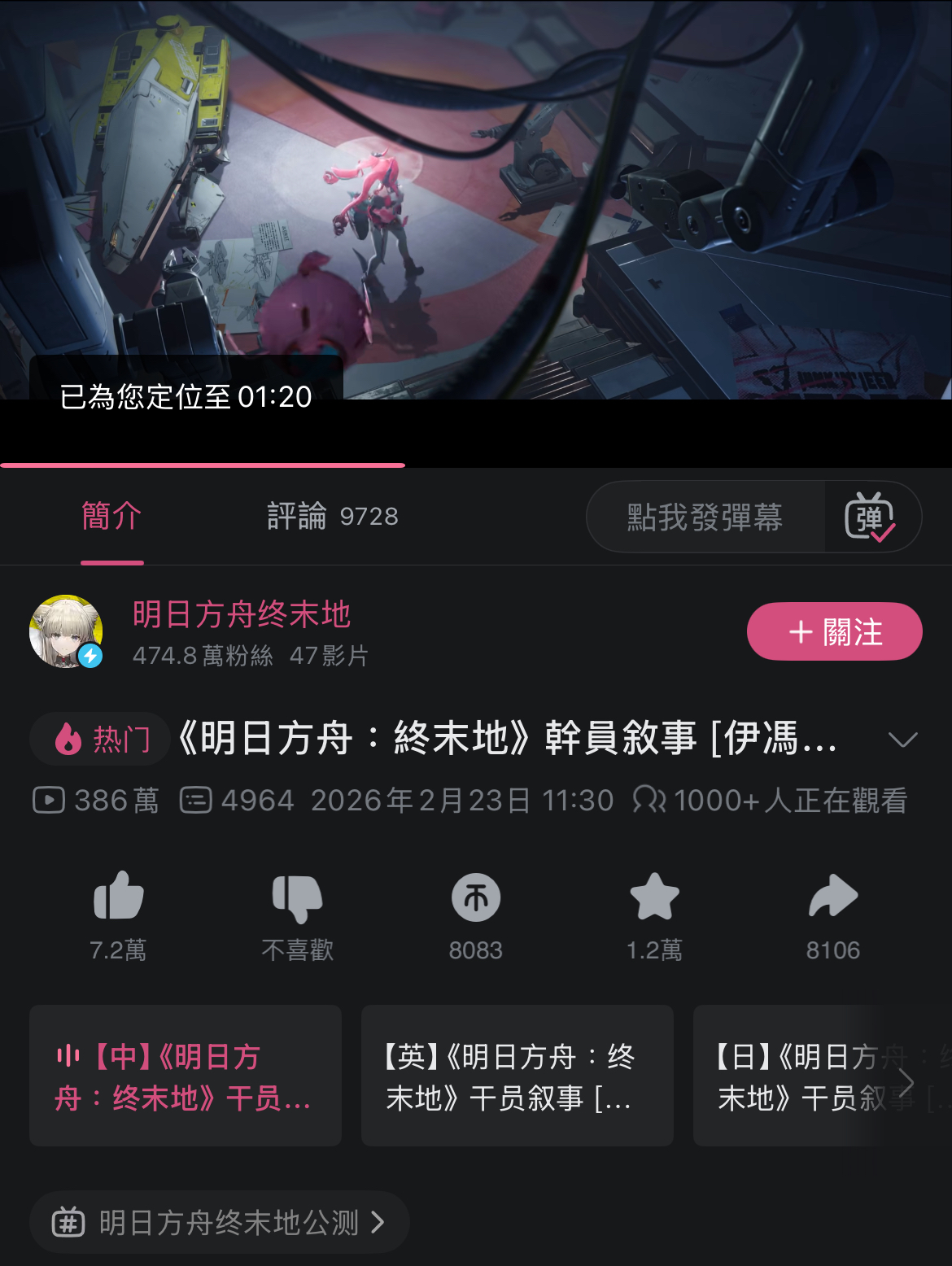This screenshot has width=952, height=1266.
Task: Add this video to favorites with the star icon
Action: pos(654,897)
